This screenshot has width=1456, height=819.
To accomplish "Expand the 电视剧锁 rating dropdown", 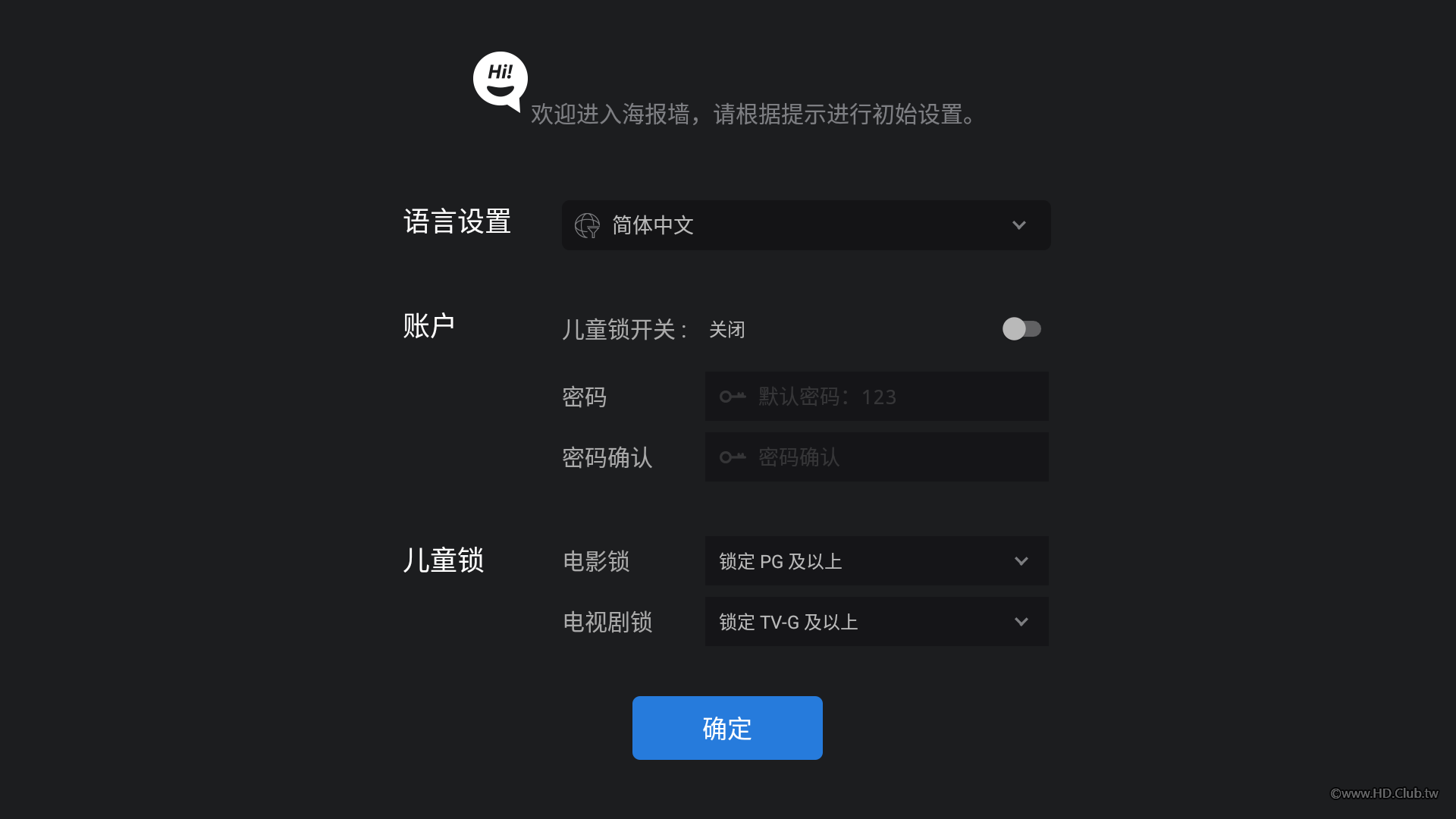I will (877, 622).
